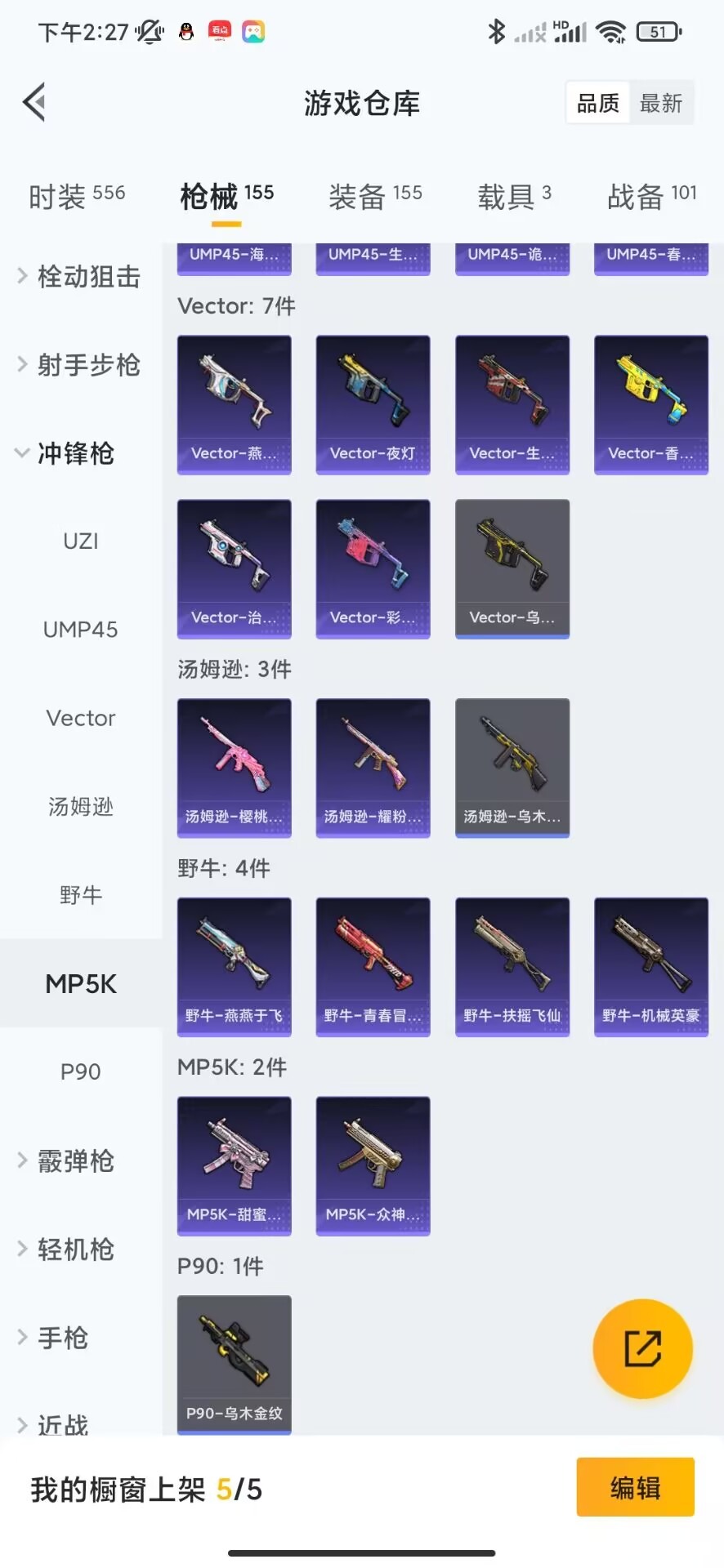Screen dimensions: 724x1568
Task: Go back using the top-left arrow
Action: click(34, 103)
